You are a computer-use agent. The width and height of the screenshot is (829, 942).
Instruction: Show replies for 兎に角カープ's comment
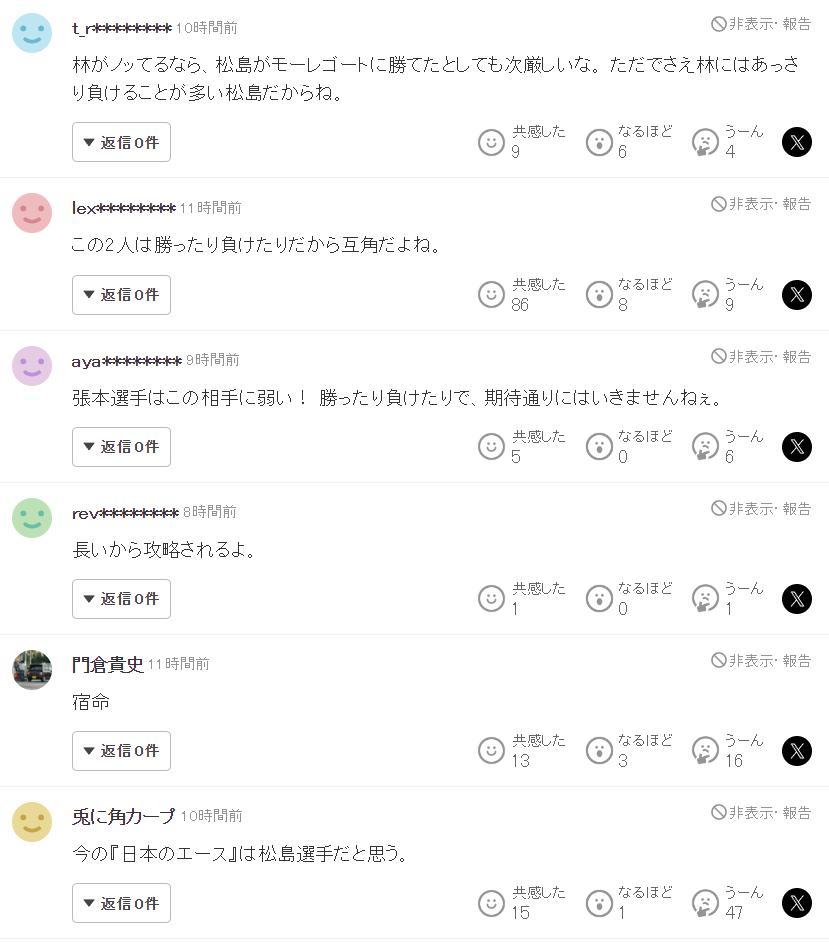(121, 903)
